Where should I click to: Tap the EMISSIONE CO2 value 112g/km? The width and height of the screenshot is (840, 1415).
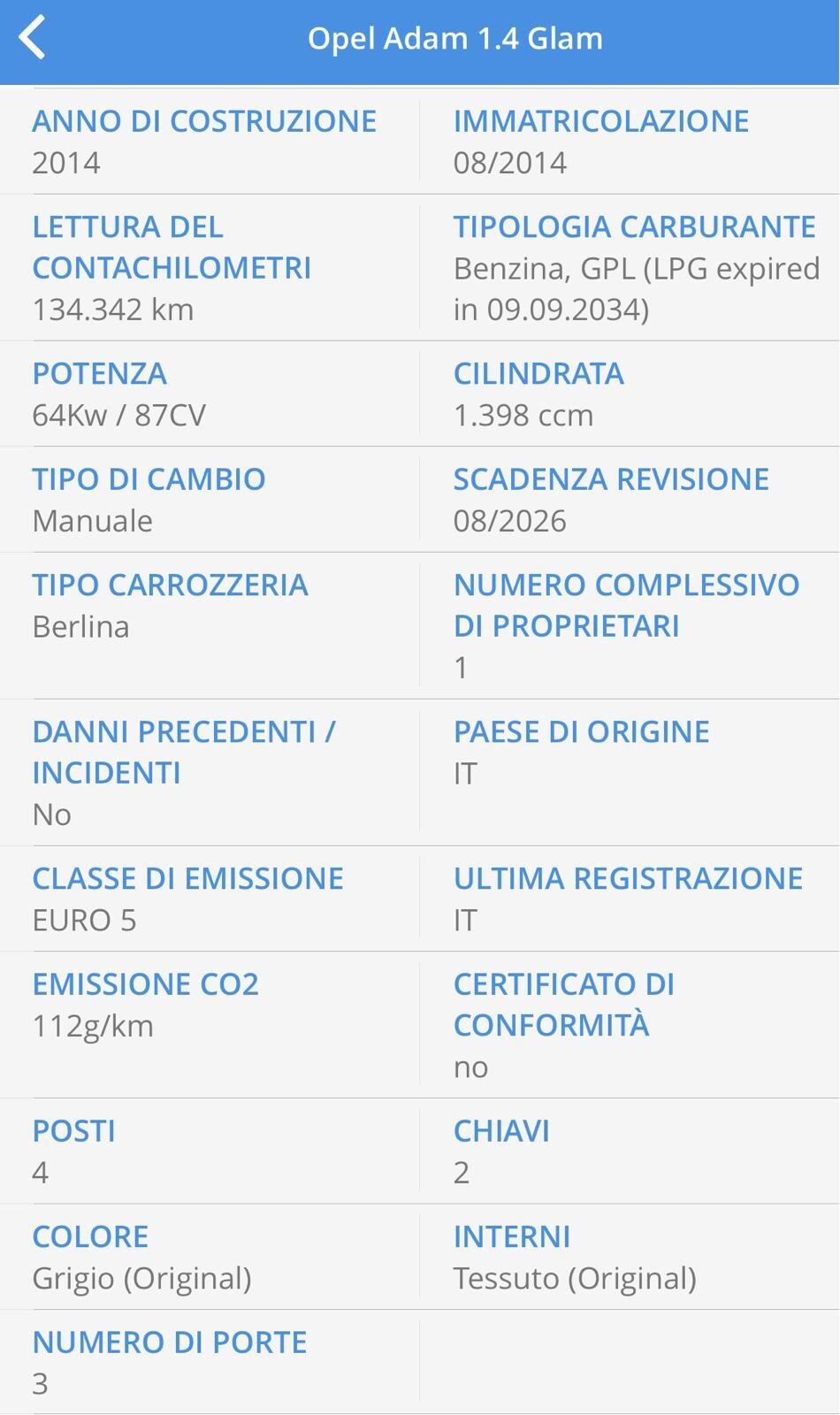point(146,1006)
